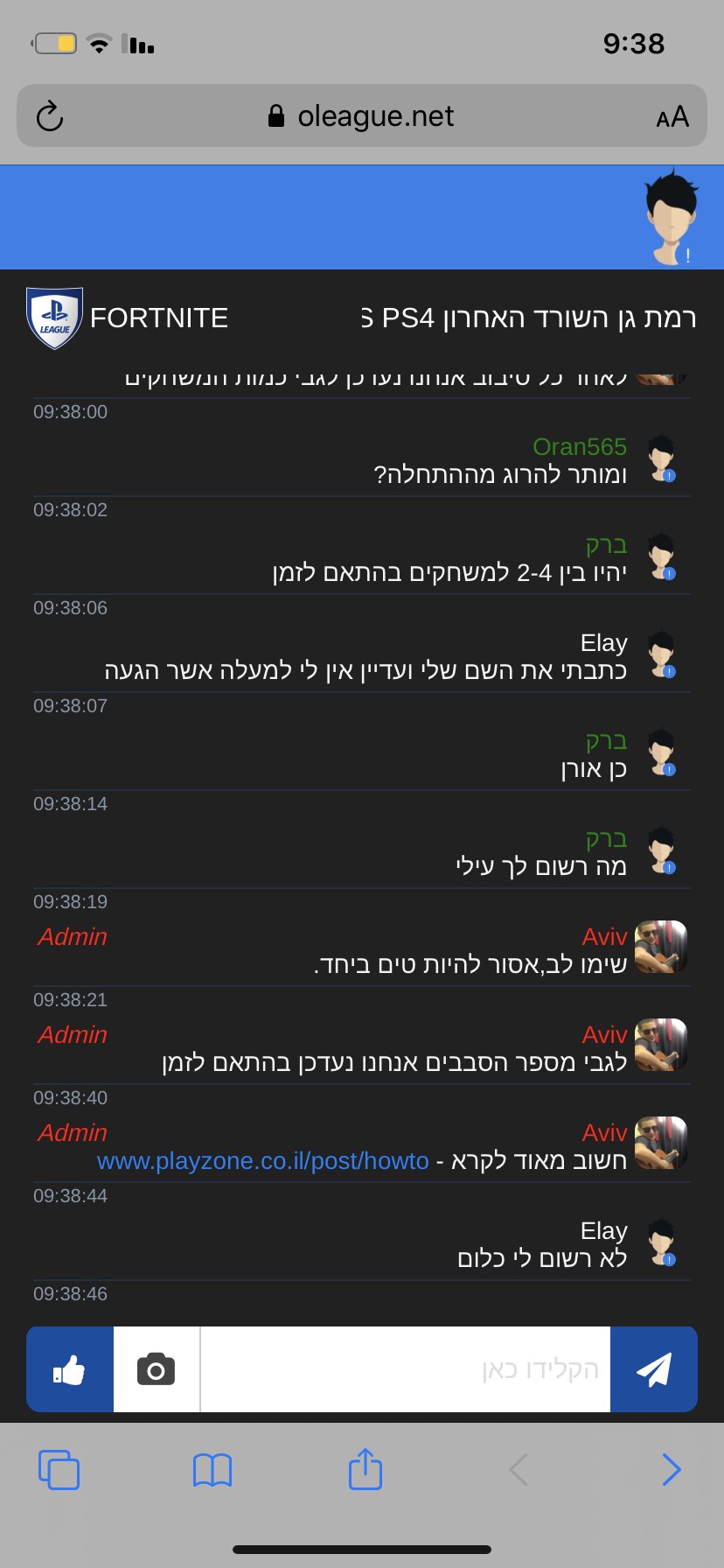Reload the page in Safari
This screenshot has height=1568, width=724.
[50, 116]
